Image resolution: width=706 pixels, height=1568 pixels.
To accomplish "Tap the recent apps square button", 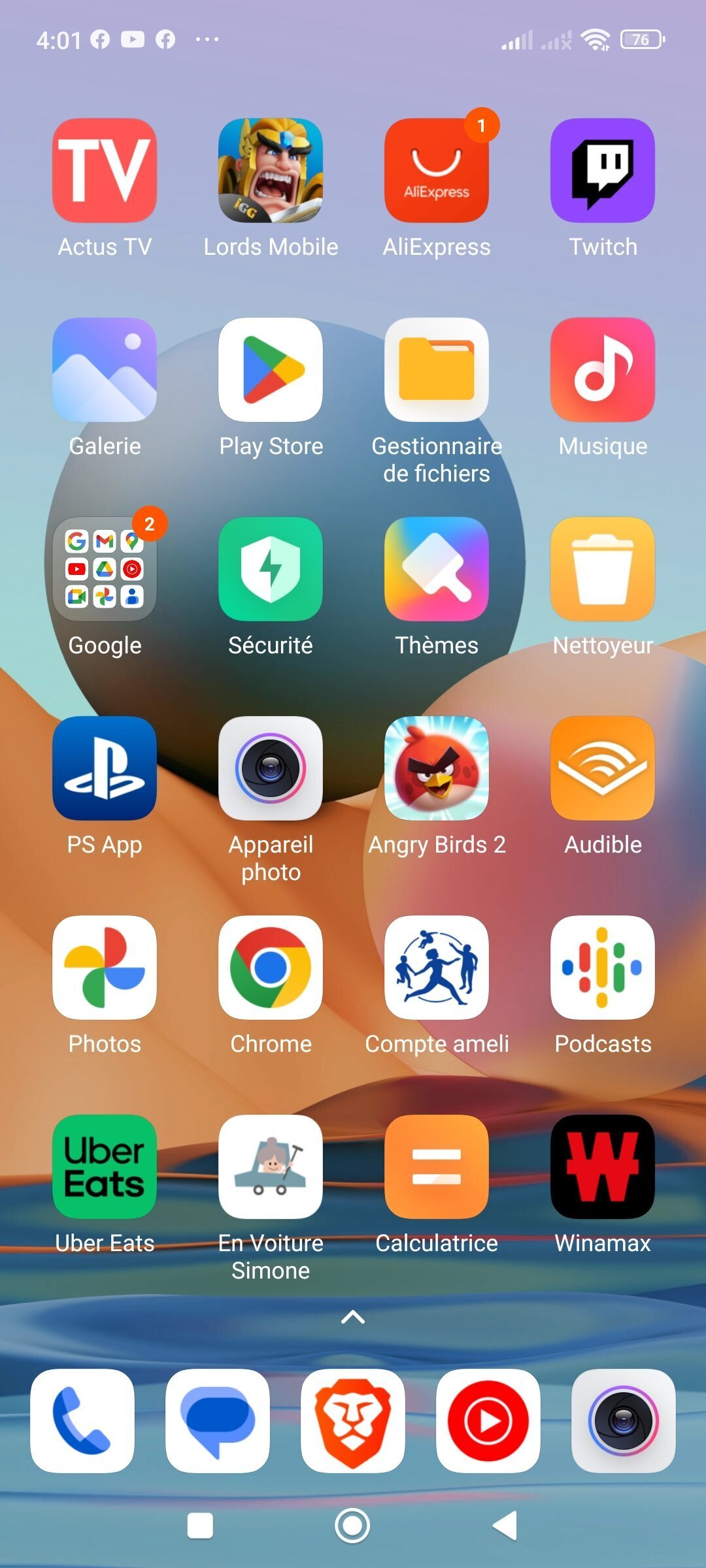I will click(x=200, y=1526).
